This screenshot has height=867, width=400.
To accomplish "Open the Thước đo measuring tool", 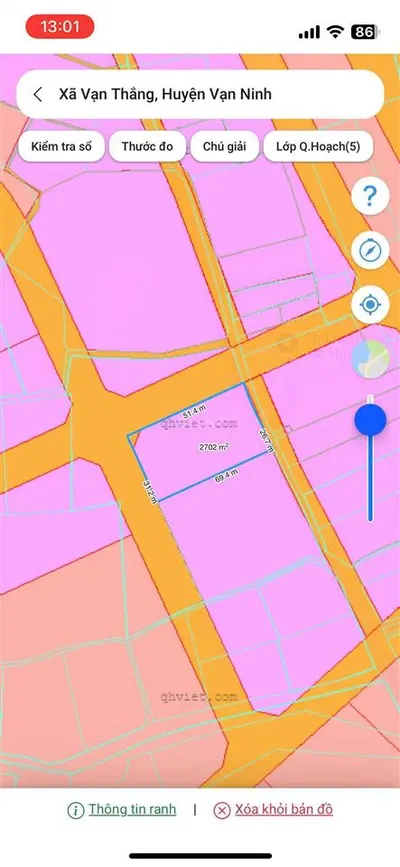I will point(147,147).
